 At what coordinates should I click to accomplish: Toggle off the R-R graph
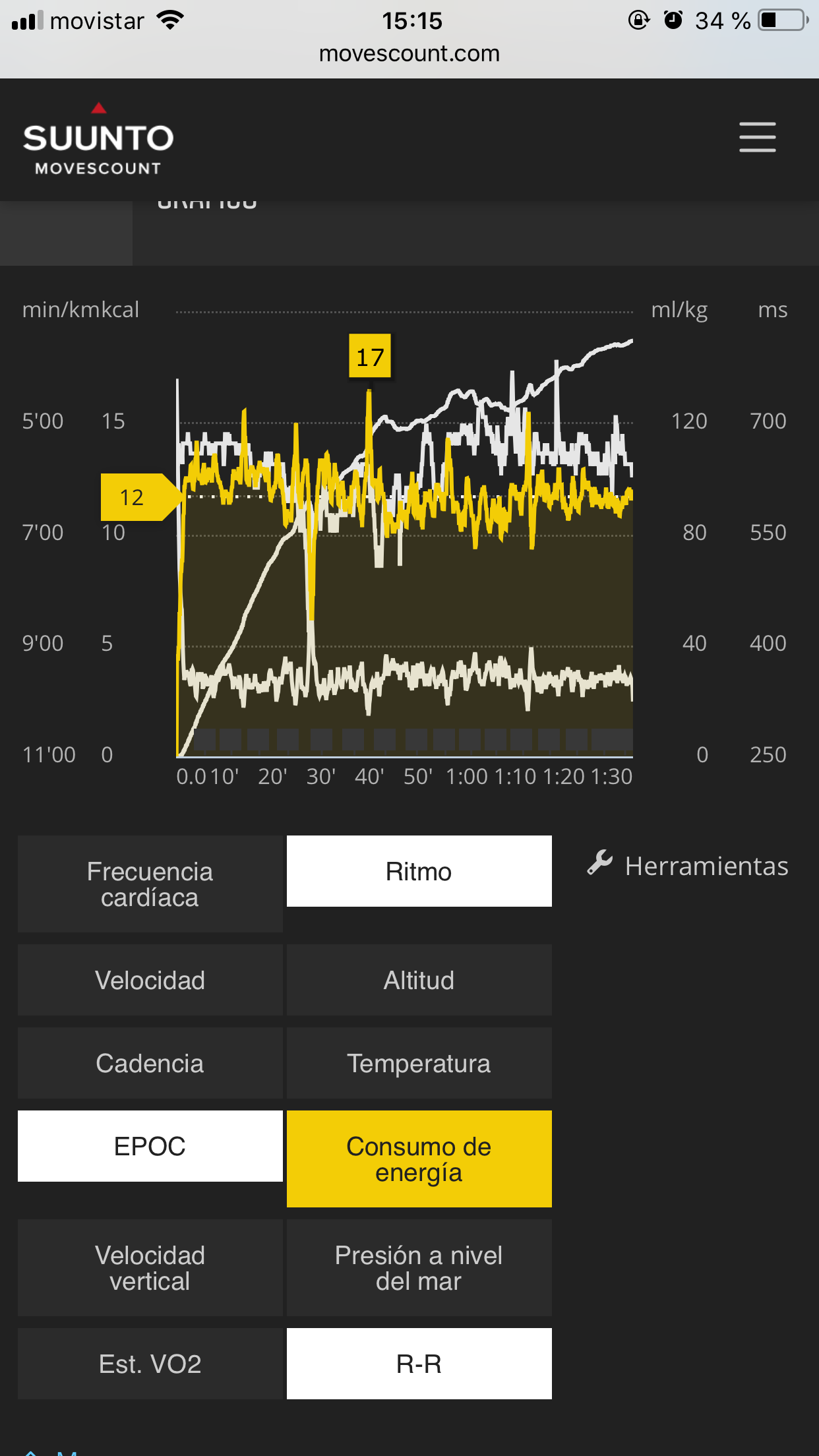pos(419,1364)
